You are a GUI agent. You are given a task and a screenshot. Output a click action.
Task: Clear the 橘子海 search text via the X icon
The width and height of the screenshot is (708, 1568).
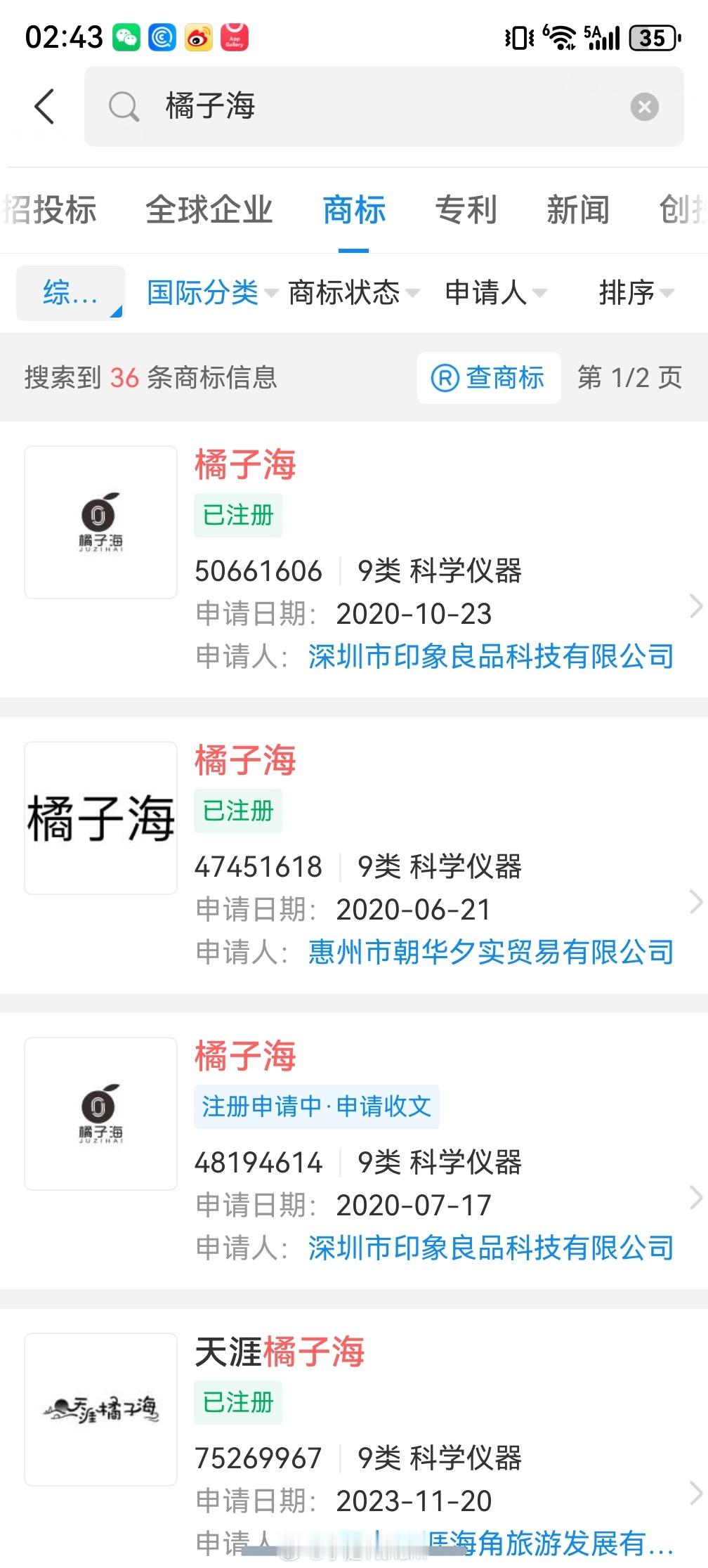click(643, 105)
